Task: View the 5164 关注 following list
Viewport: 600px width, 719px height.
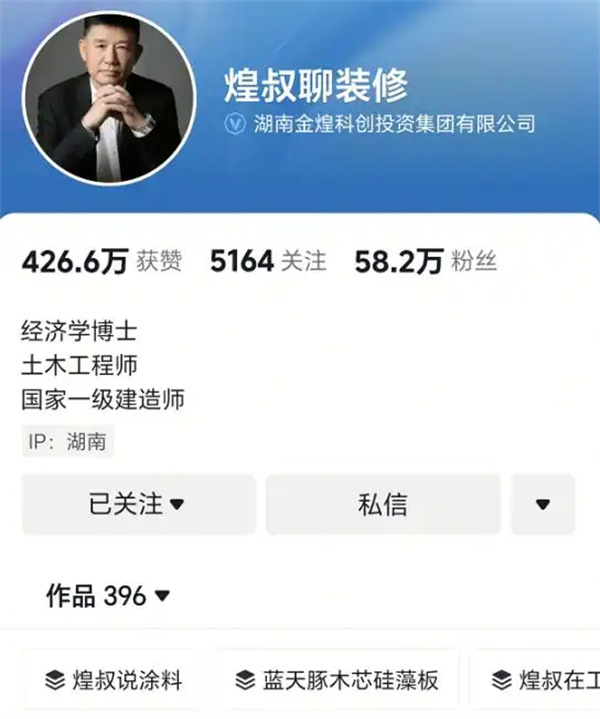Action: pyautogui.click(x=268, y=262)
